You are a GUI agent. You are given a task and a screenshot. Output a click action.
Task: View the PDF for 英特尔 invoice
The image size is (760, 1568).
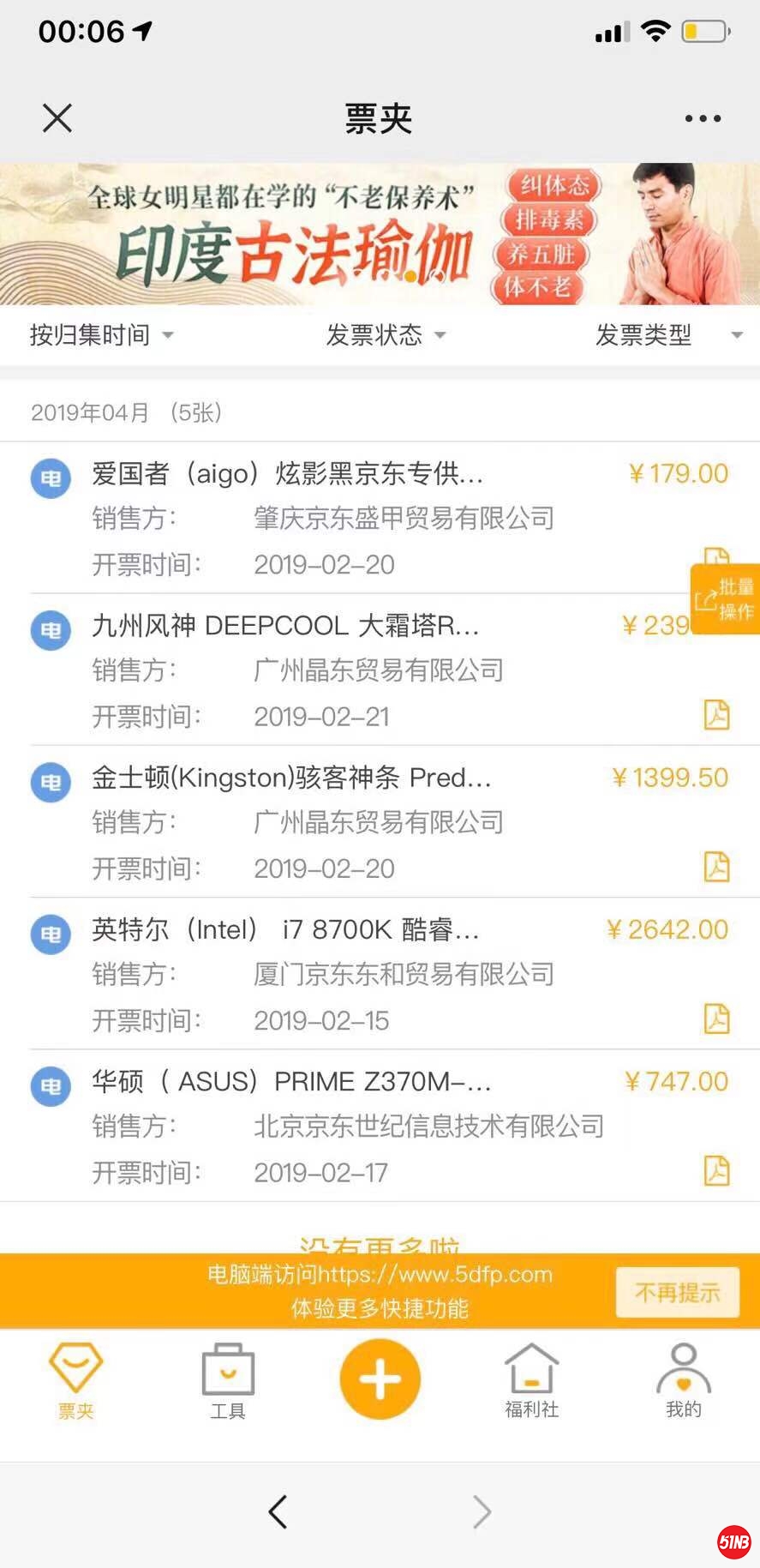point(716,1018)
